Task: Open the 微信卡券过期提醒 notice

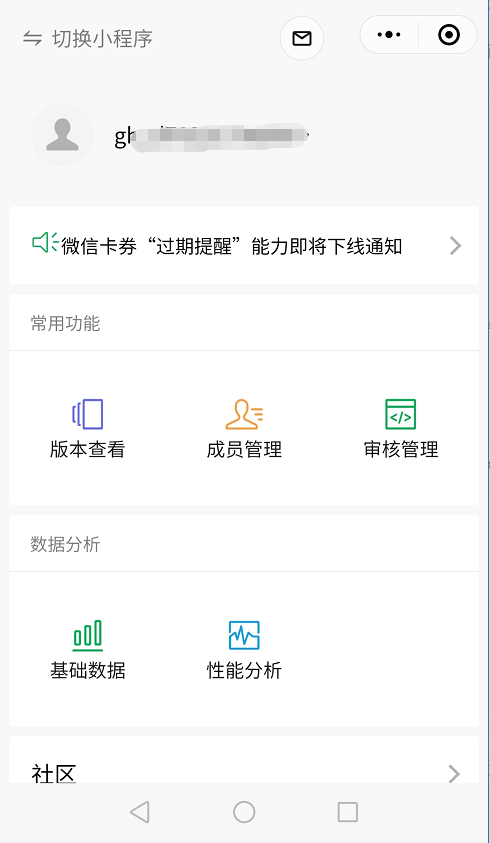Action: pos(244,246)
